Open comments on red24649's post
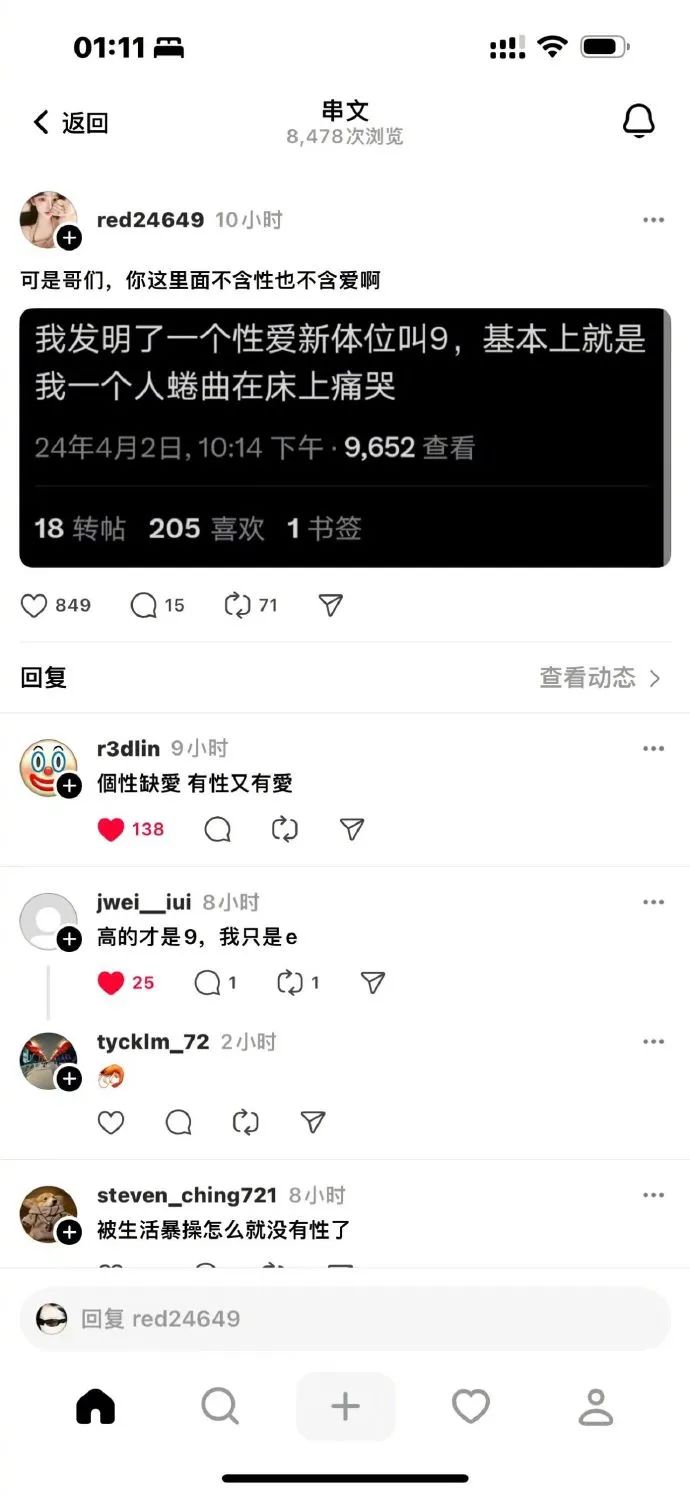Image resolution: width=690 pixels, height=1495 pixels. tap(145, 605)
